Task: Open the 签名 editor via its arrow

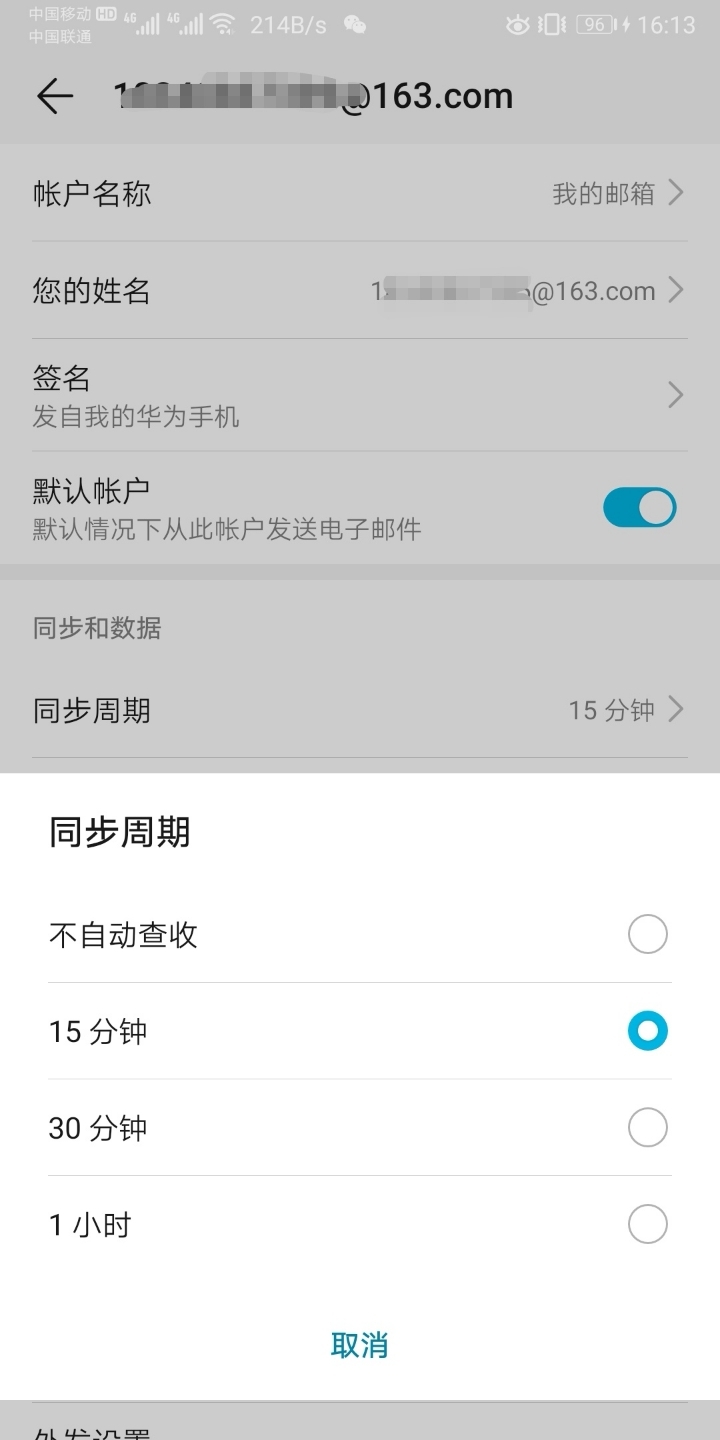Action: click(x=676, y=395)
